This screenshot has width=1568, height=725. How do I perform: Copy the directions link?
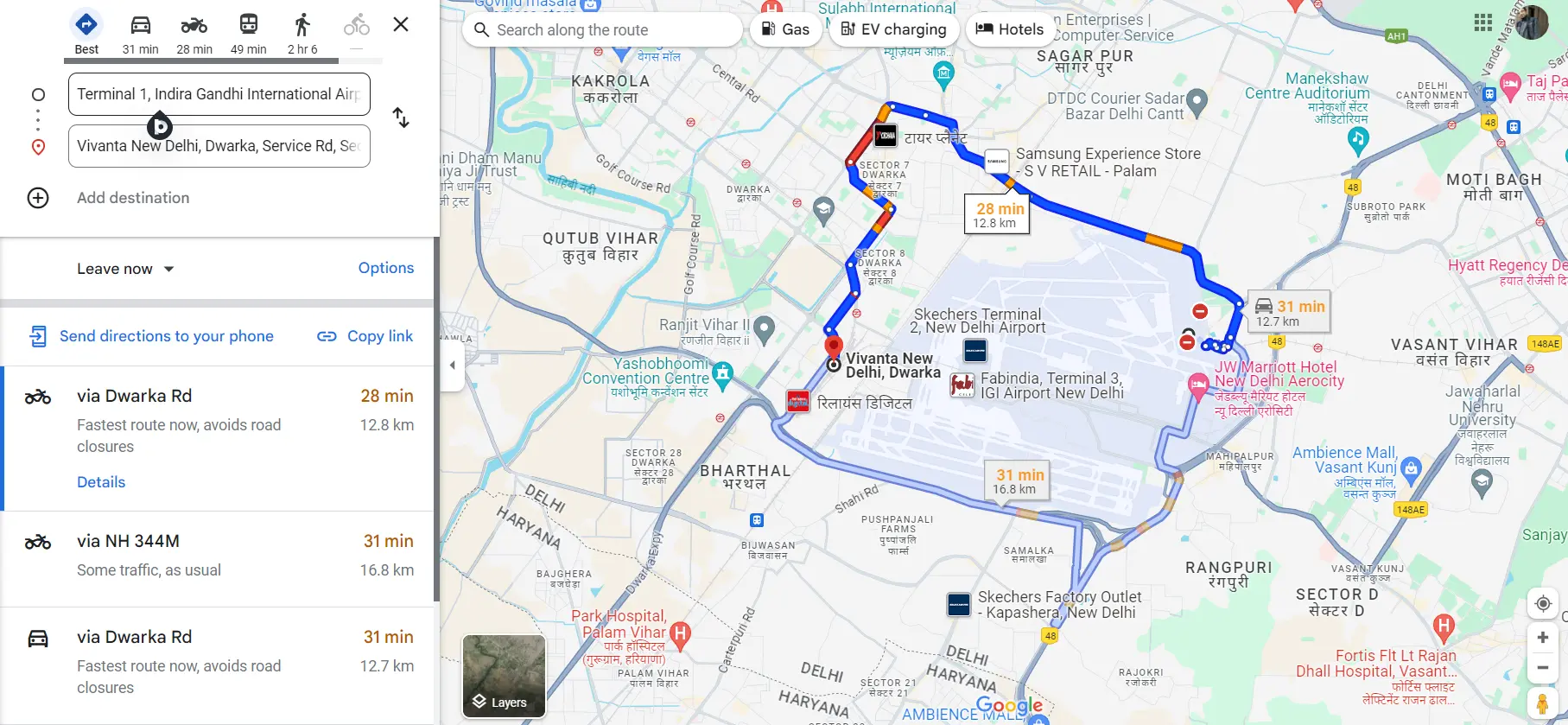pos(365,336)
